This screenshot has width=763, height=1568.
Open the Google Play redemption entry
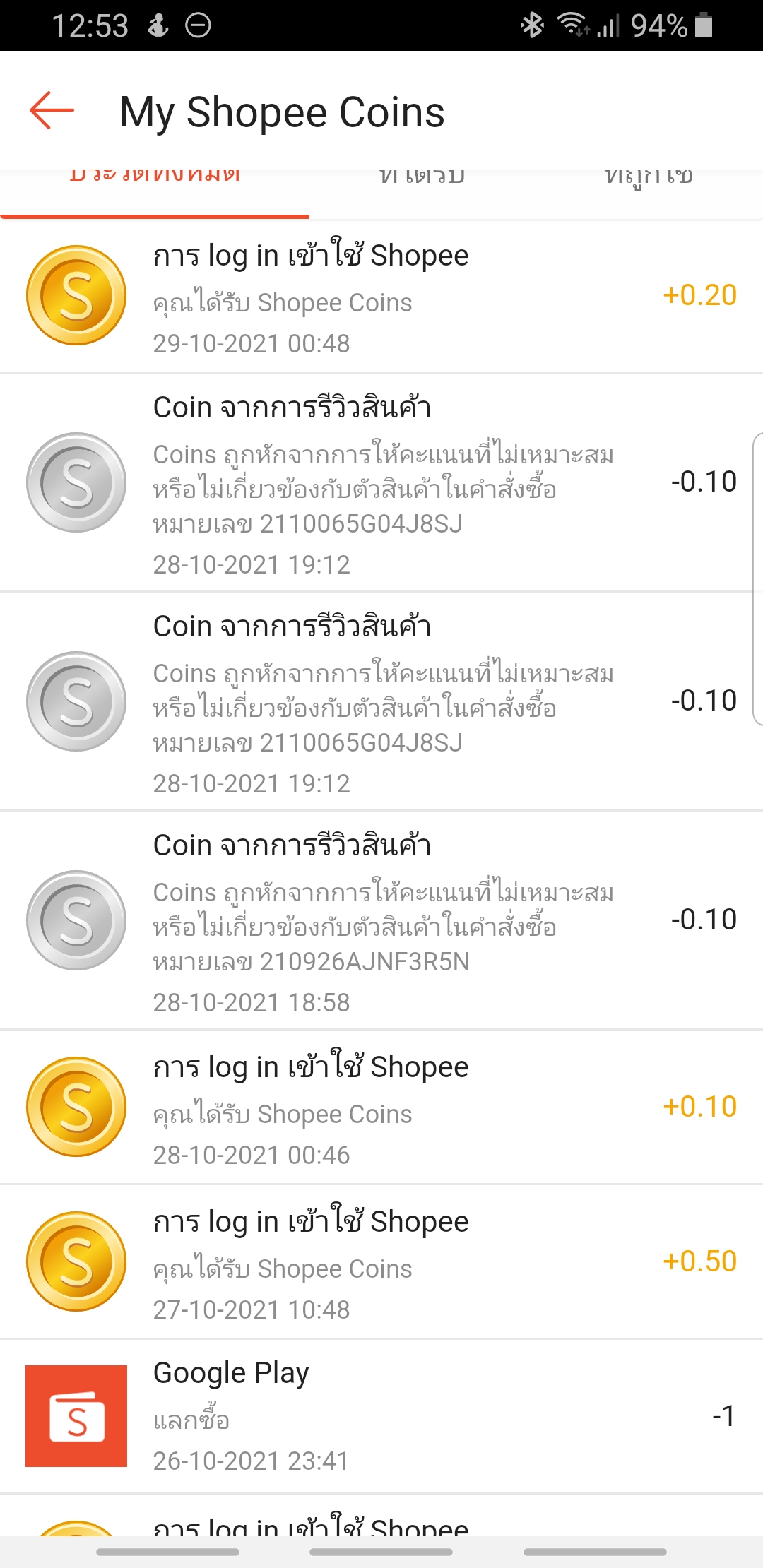coord(381,1416)
